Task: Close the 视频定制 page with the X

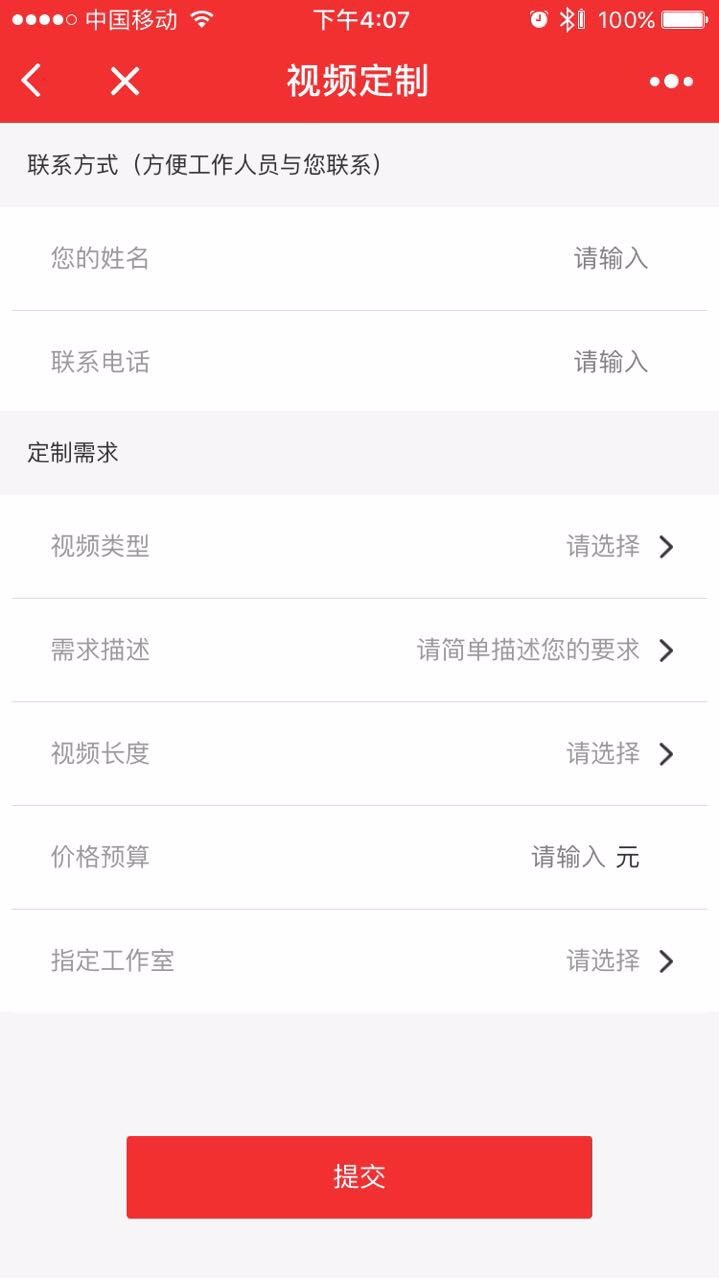Action: 125,81
